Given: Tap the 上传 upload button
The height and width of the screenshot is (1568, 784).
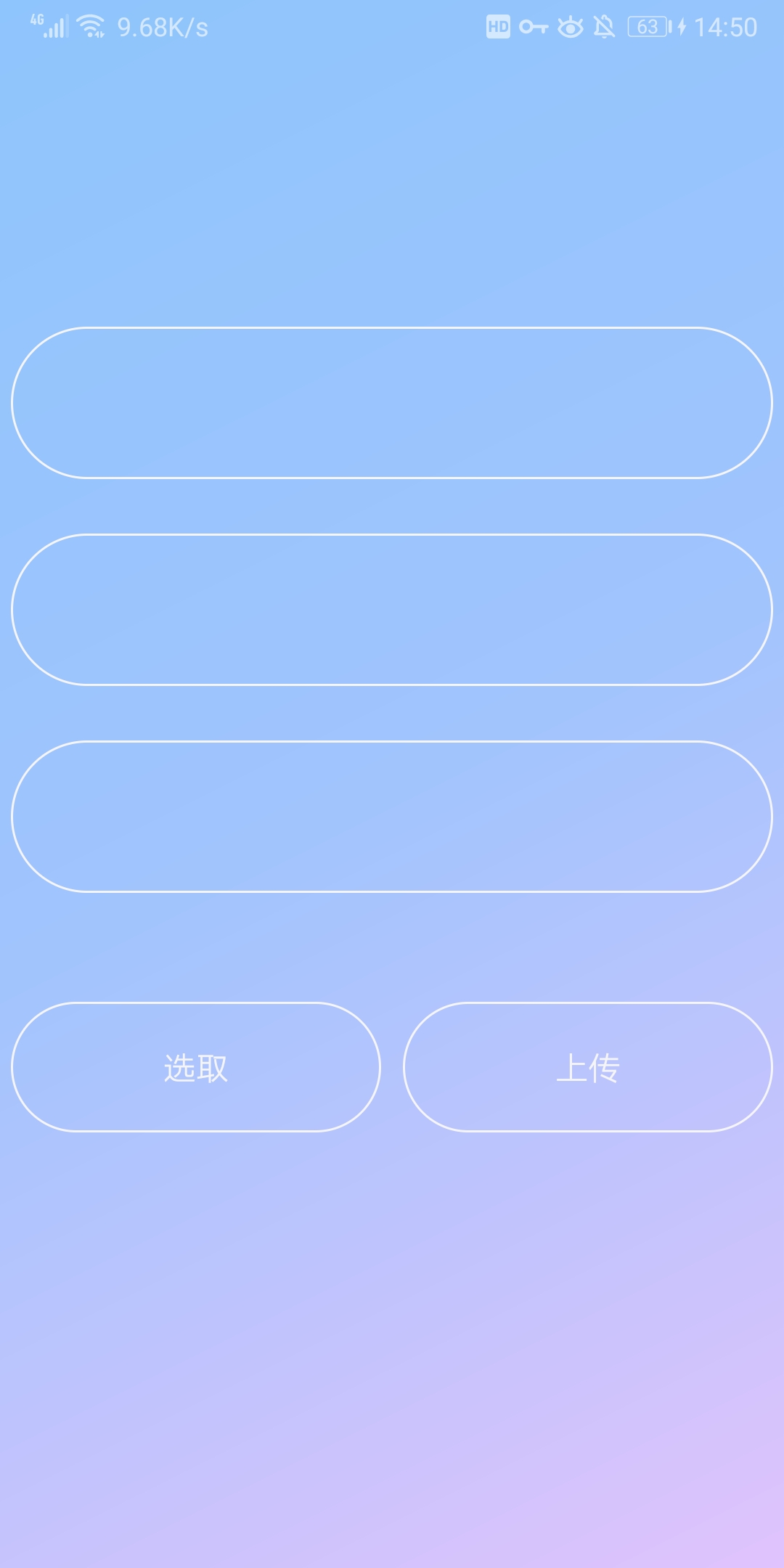Looking at the screenshot, I should tap(588, 1066).
